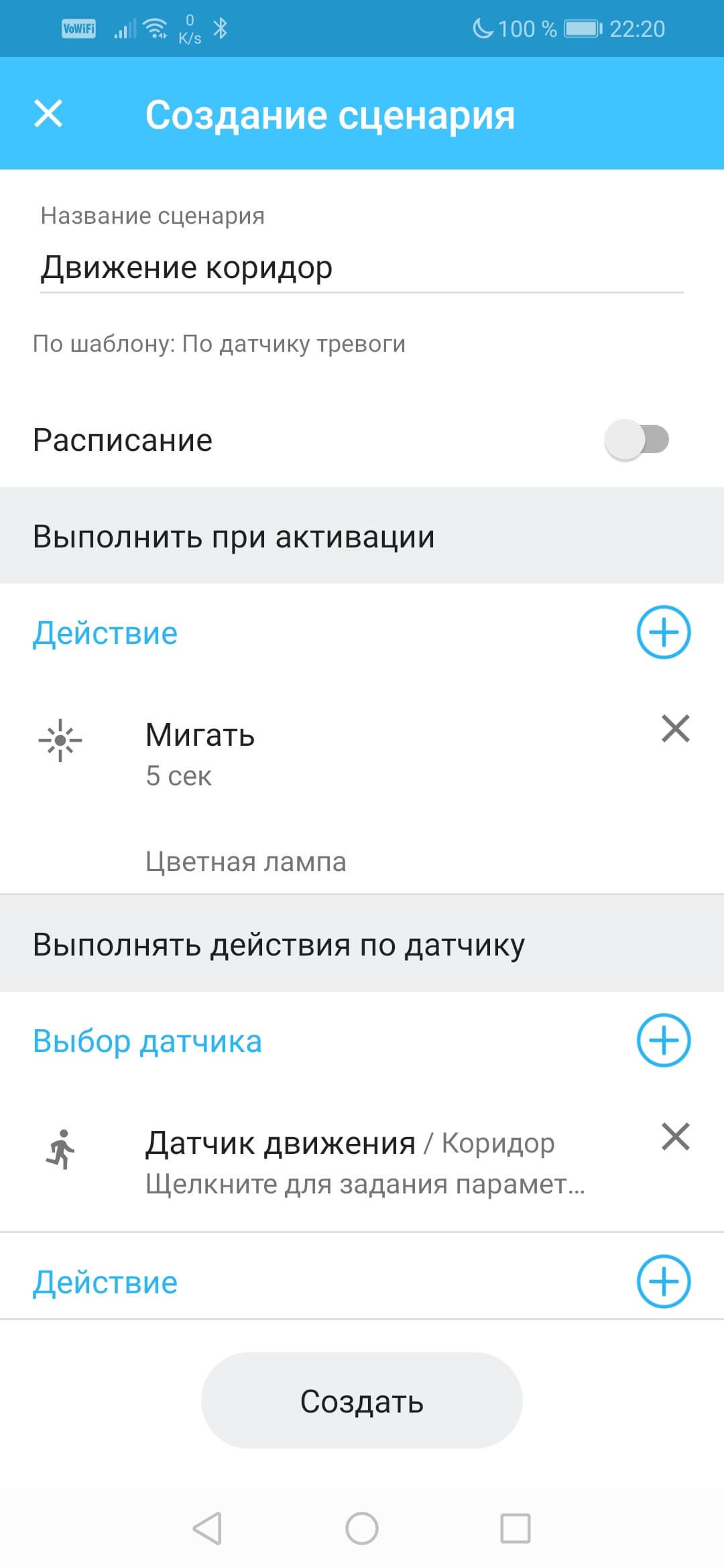Open Датчик движения / Коридор parameters

(x=365, y=1163)
